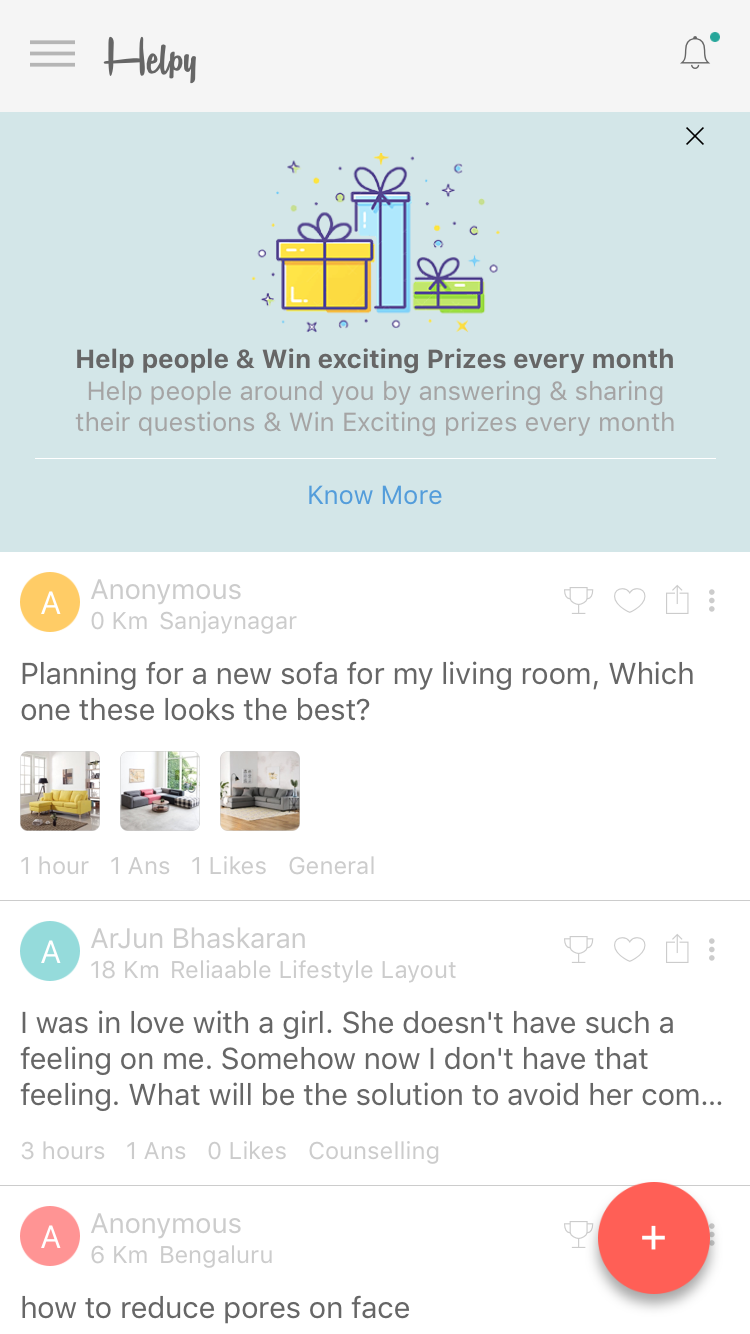Like ArJun Bhaskaran's post
This screenshot has width=750, height=1334.
(629, 949)
